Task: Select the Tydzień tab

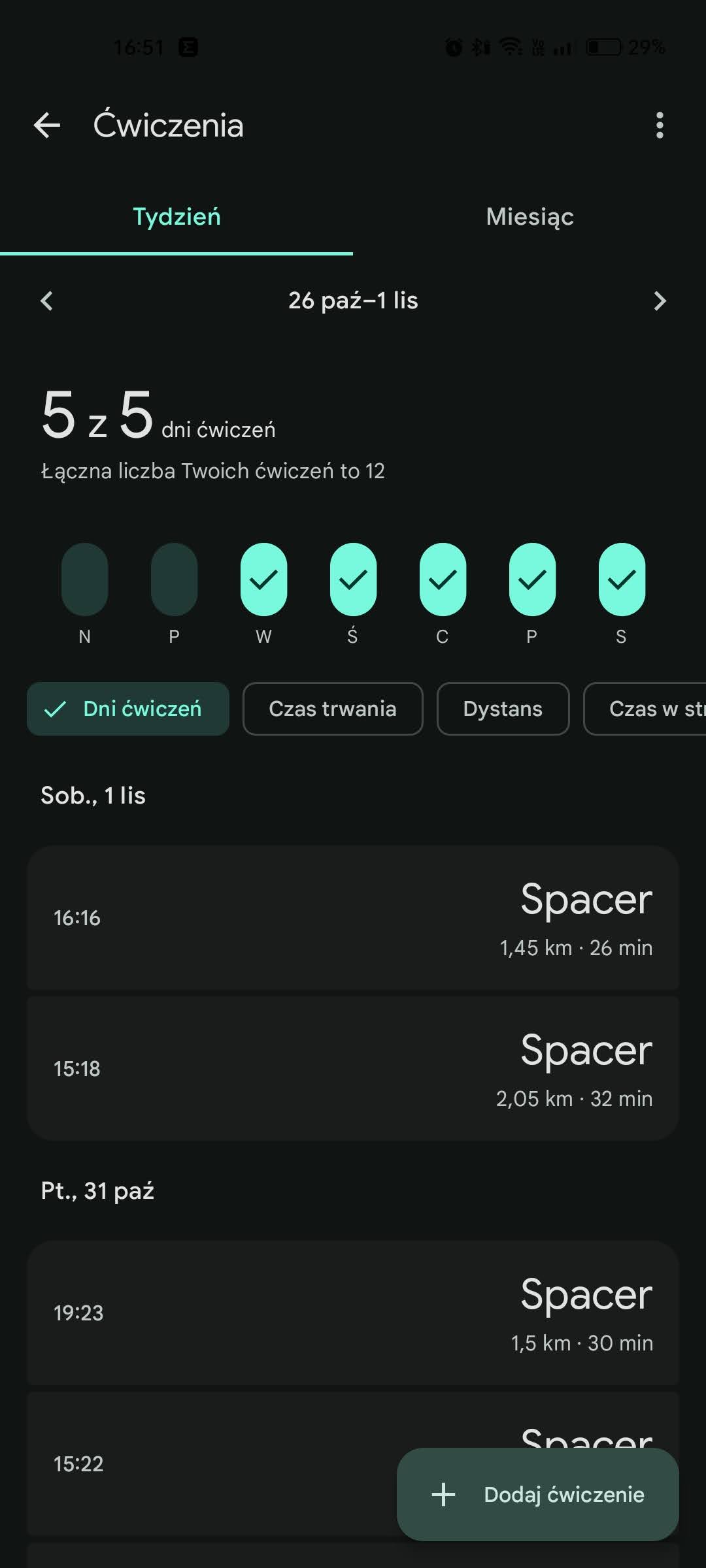Action: pyautogui.click(x=176, y=217)
